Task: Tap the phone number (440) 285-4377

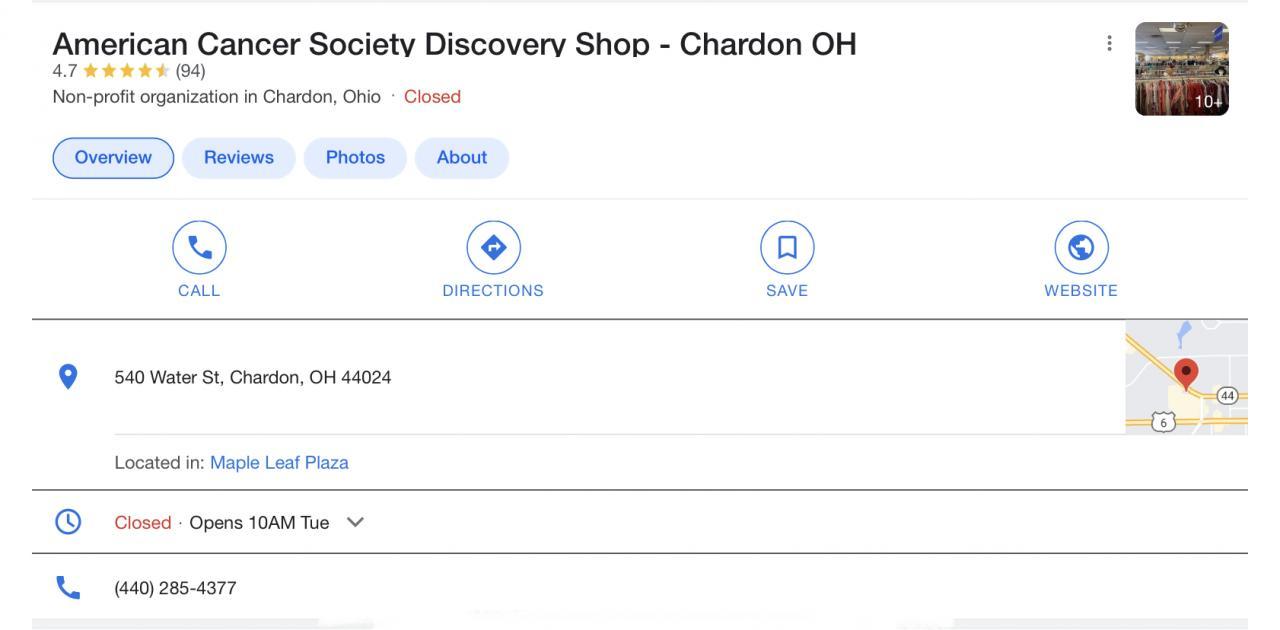Action: pyautogui.click(x=175, y=588)
